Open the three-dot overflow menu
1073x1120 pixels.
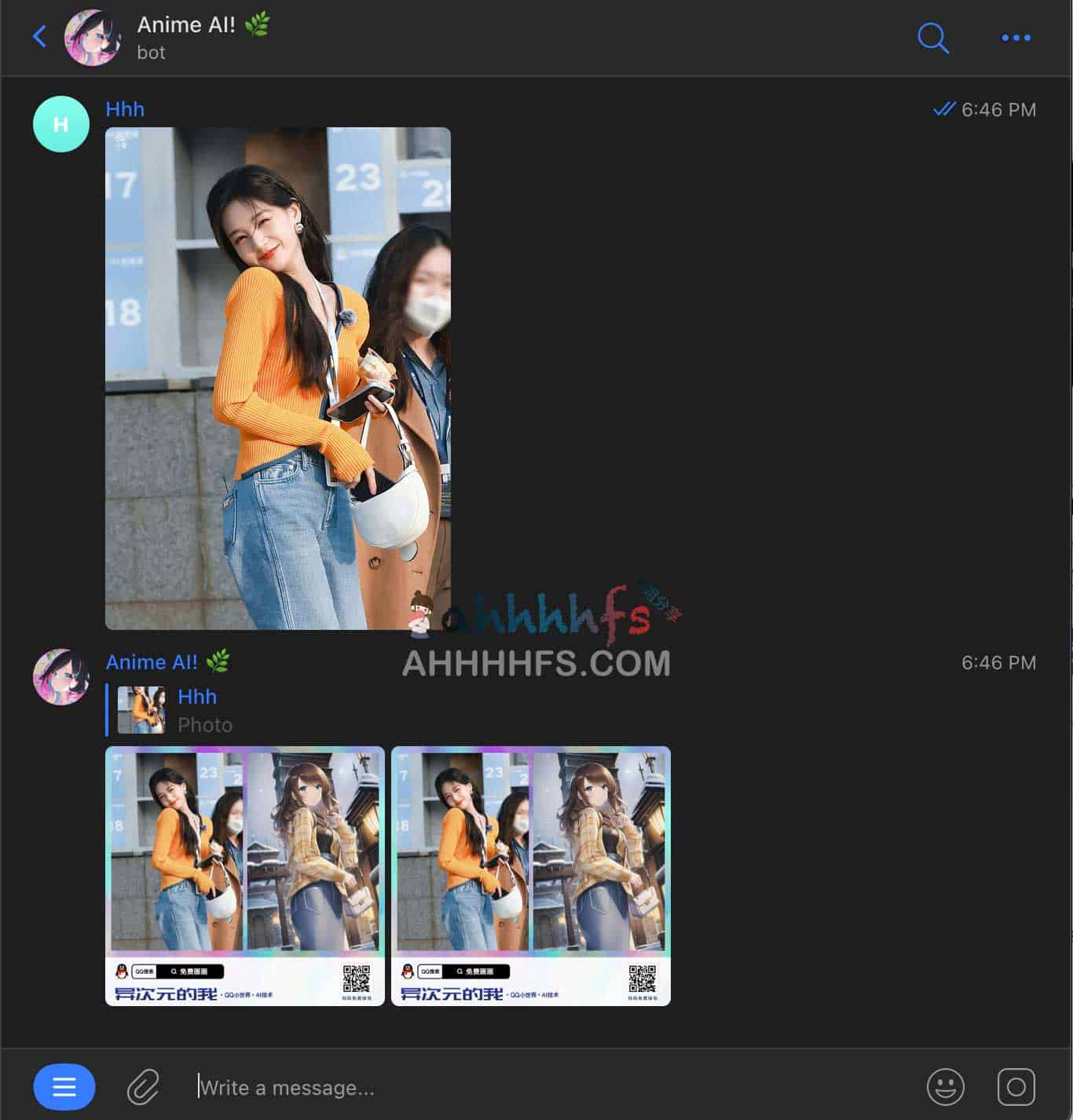(1015, 37)
